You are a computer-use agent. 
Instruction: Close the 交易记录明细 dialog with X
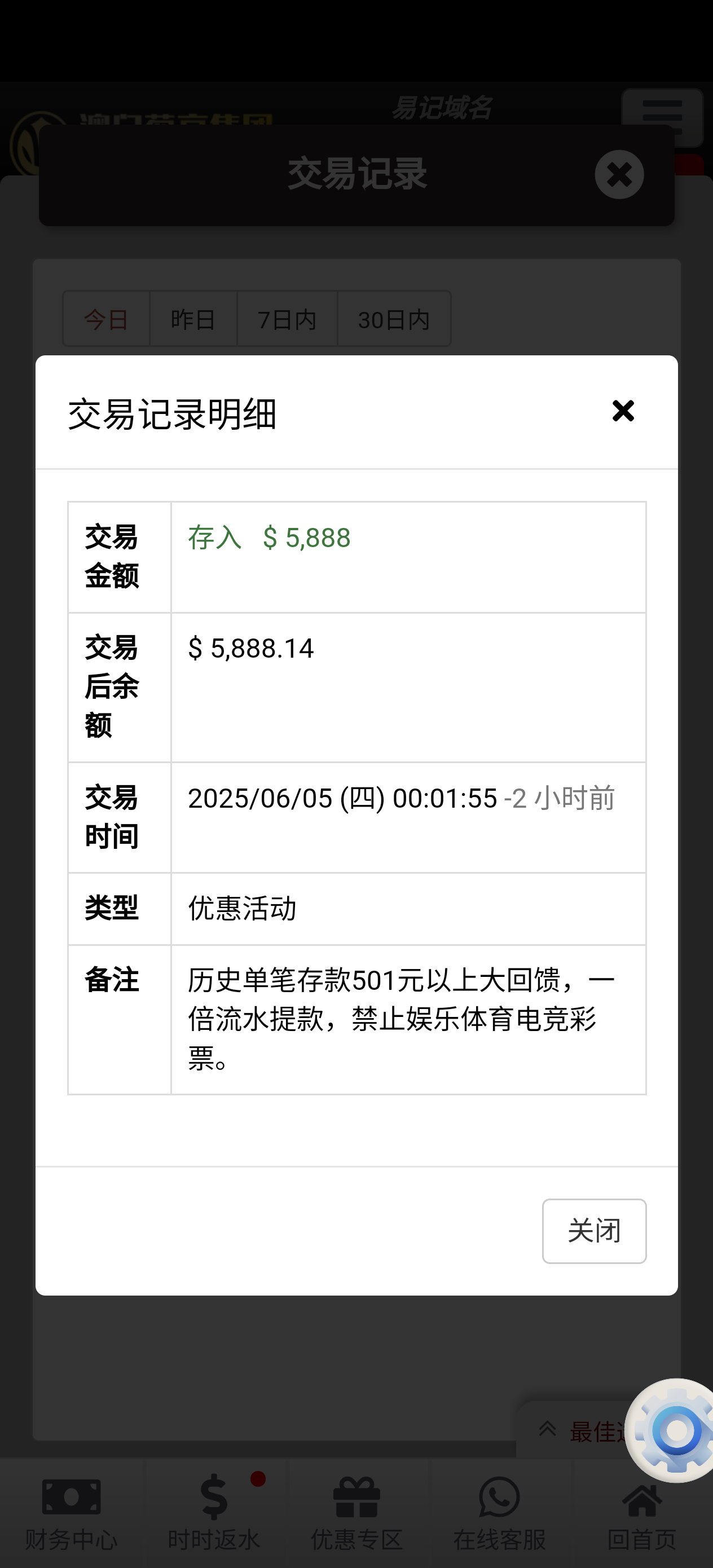[623, 411]
